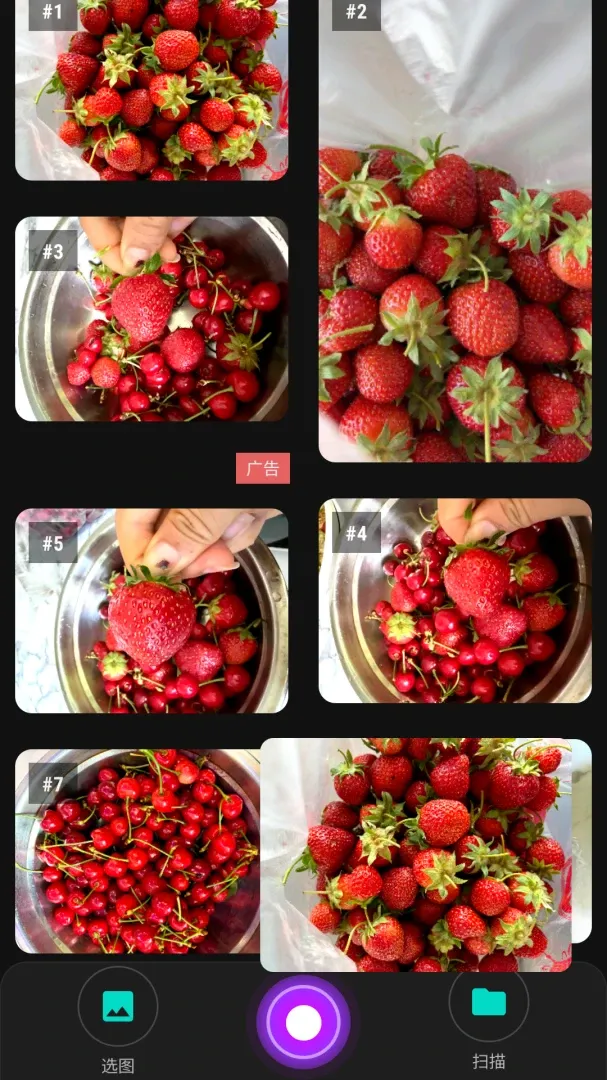Tap the purple capture button
607x1080 pixels.
[x=303, y=1022]
